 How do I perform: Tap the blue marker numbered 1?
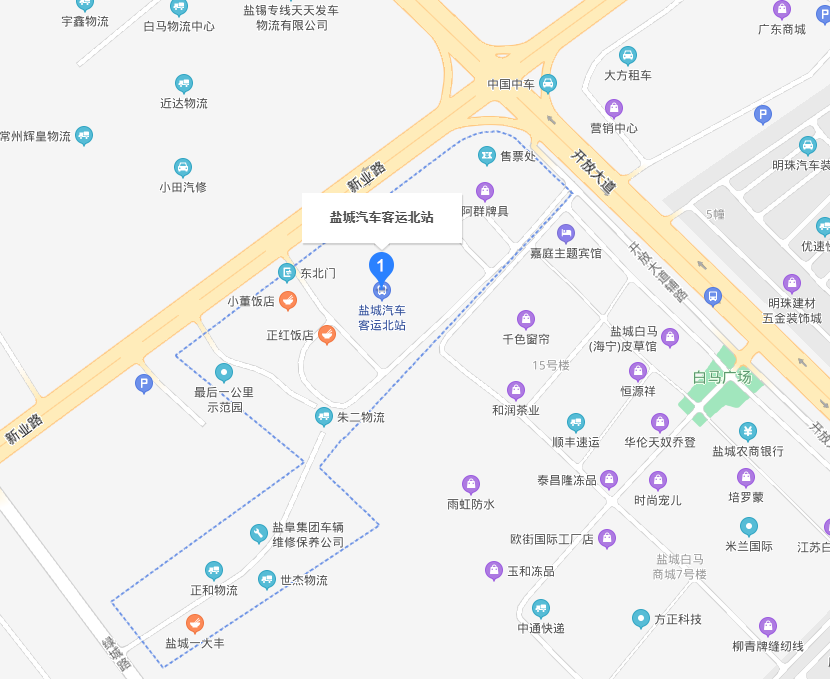click(x=381, y=266)
